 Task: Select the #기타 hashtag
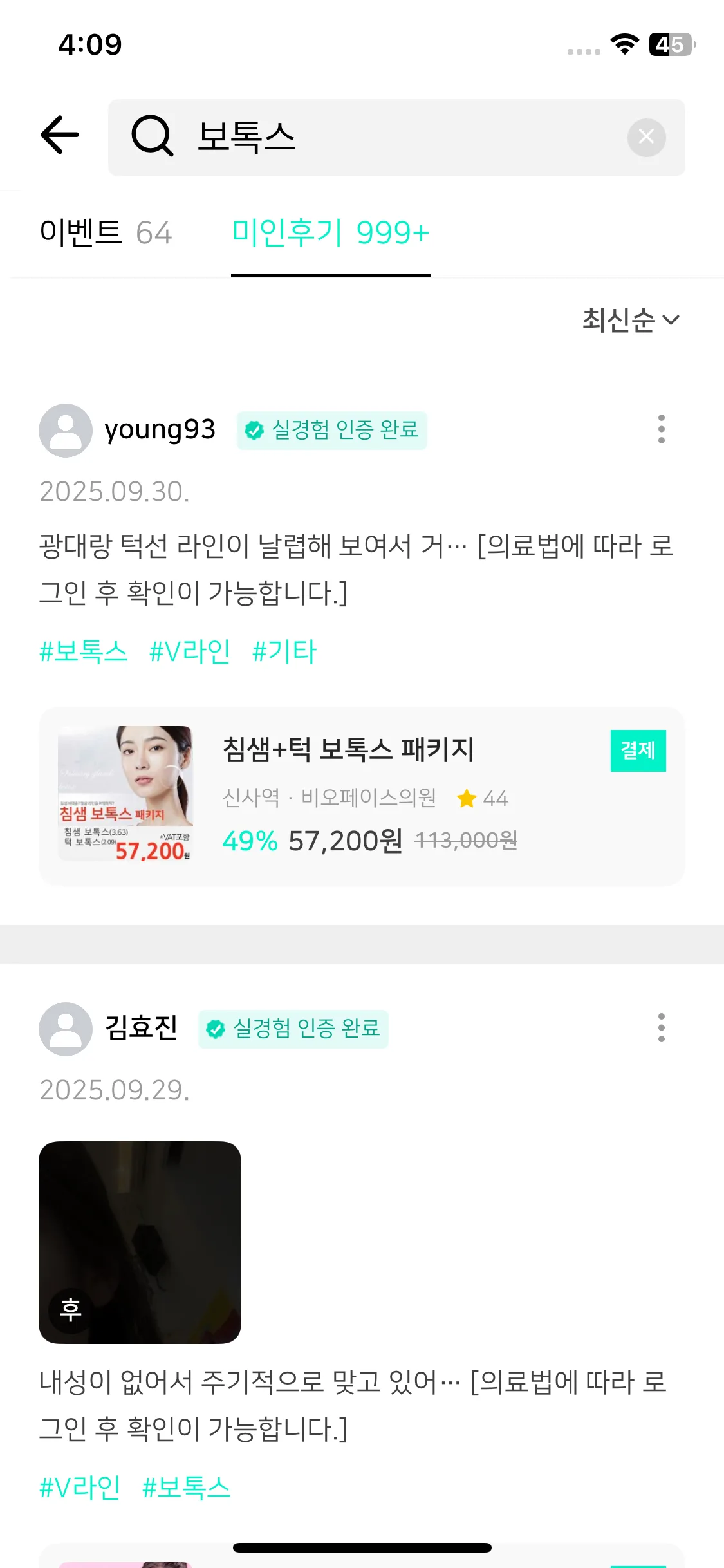[284, 651]
